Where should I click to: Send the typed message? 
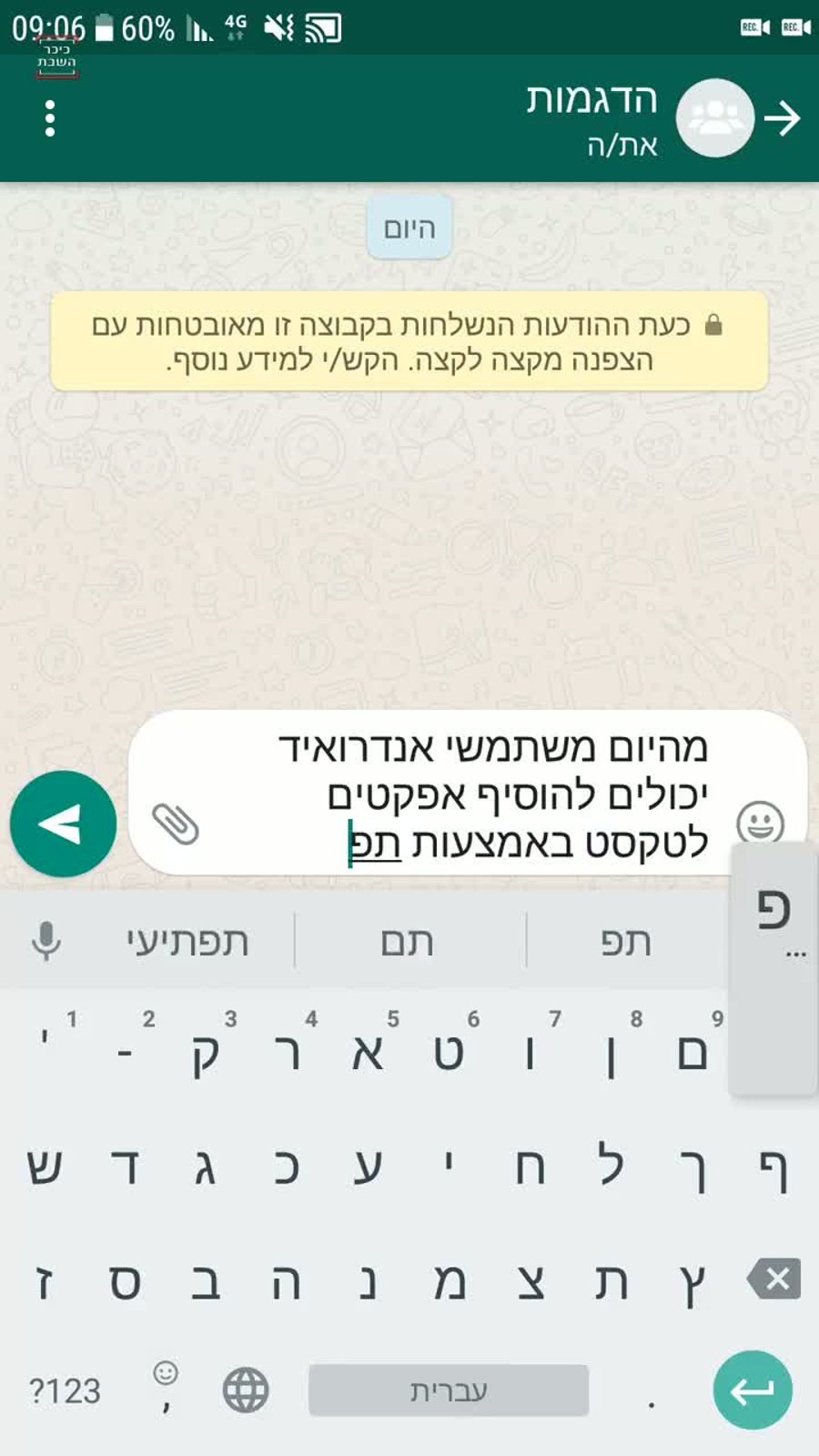(63, 824)
